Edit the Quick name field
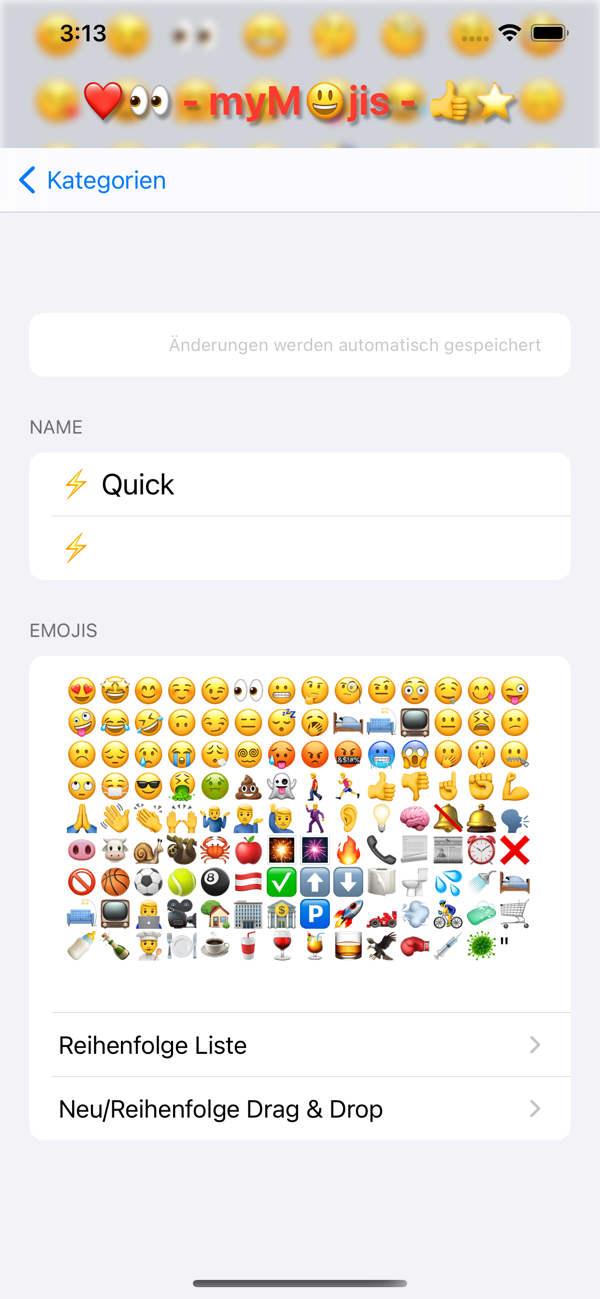 click(300, 484)
